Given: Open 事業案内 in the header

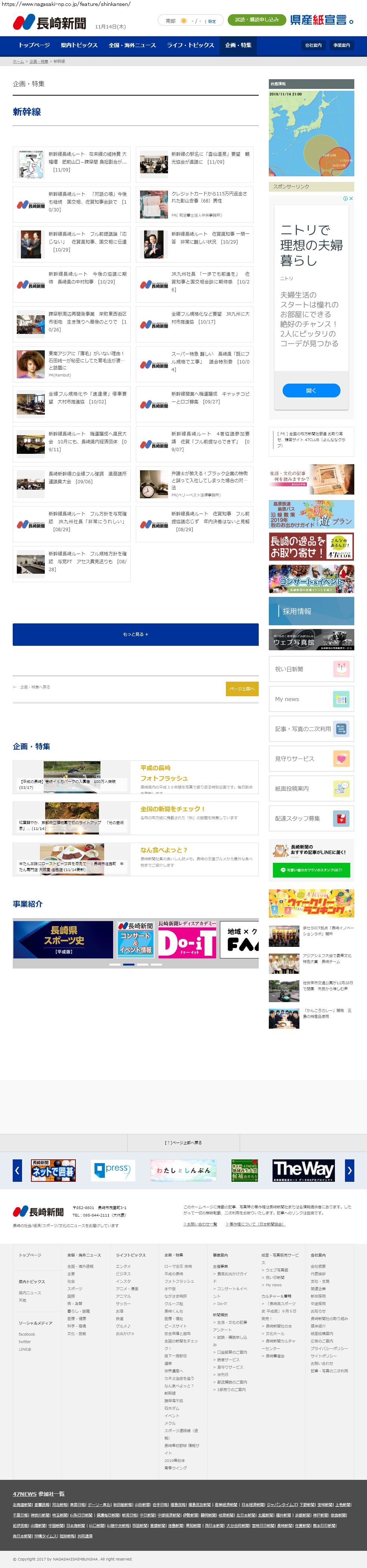Looking at the screenshot, I should pos(342,45).
